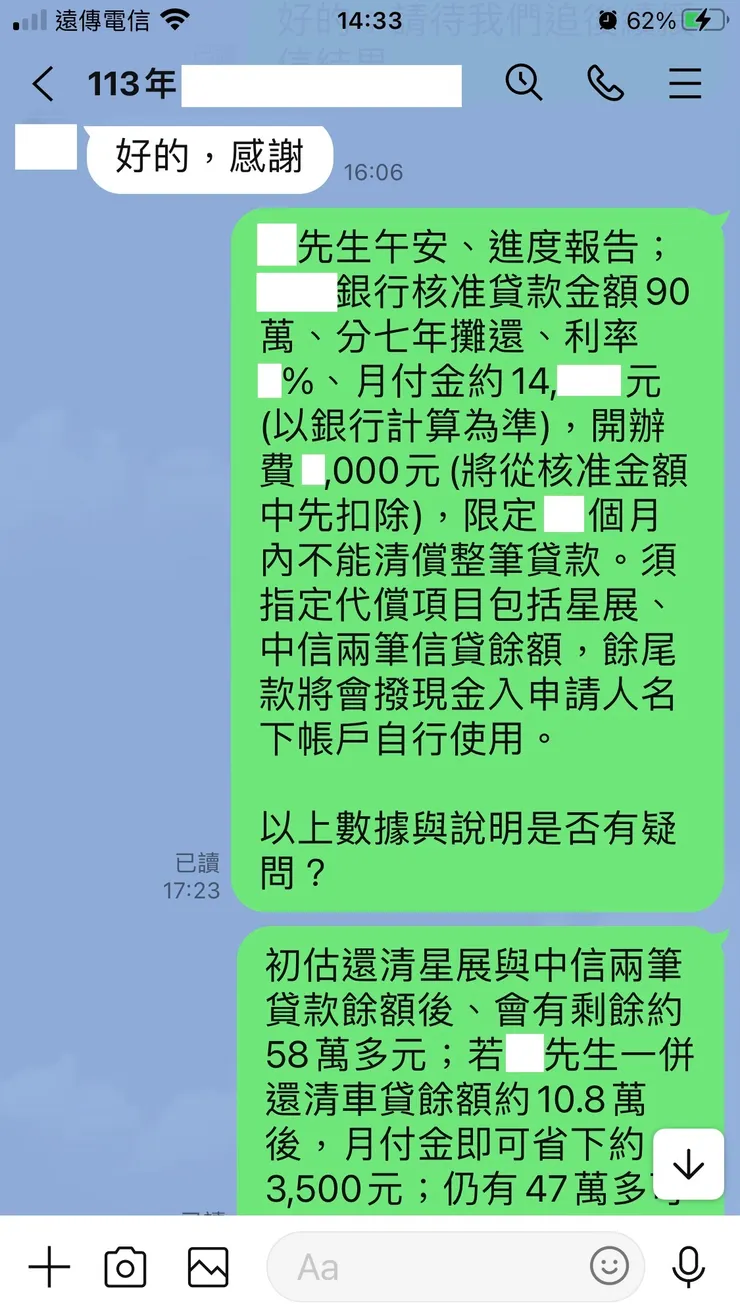
Task: Tap the back arrow to leave the chat
Action: tap(42, 85)
